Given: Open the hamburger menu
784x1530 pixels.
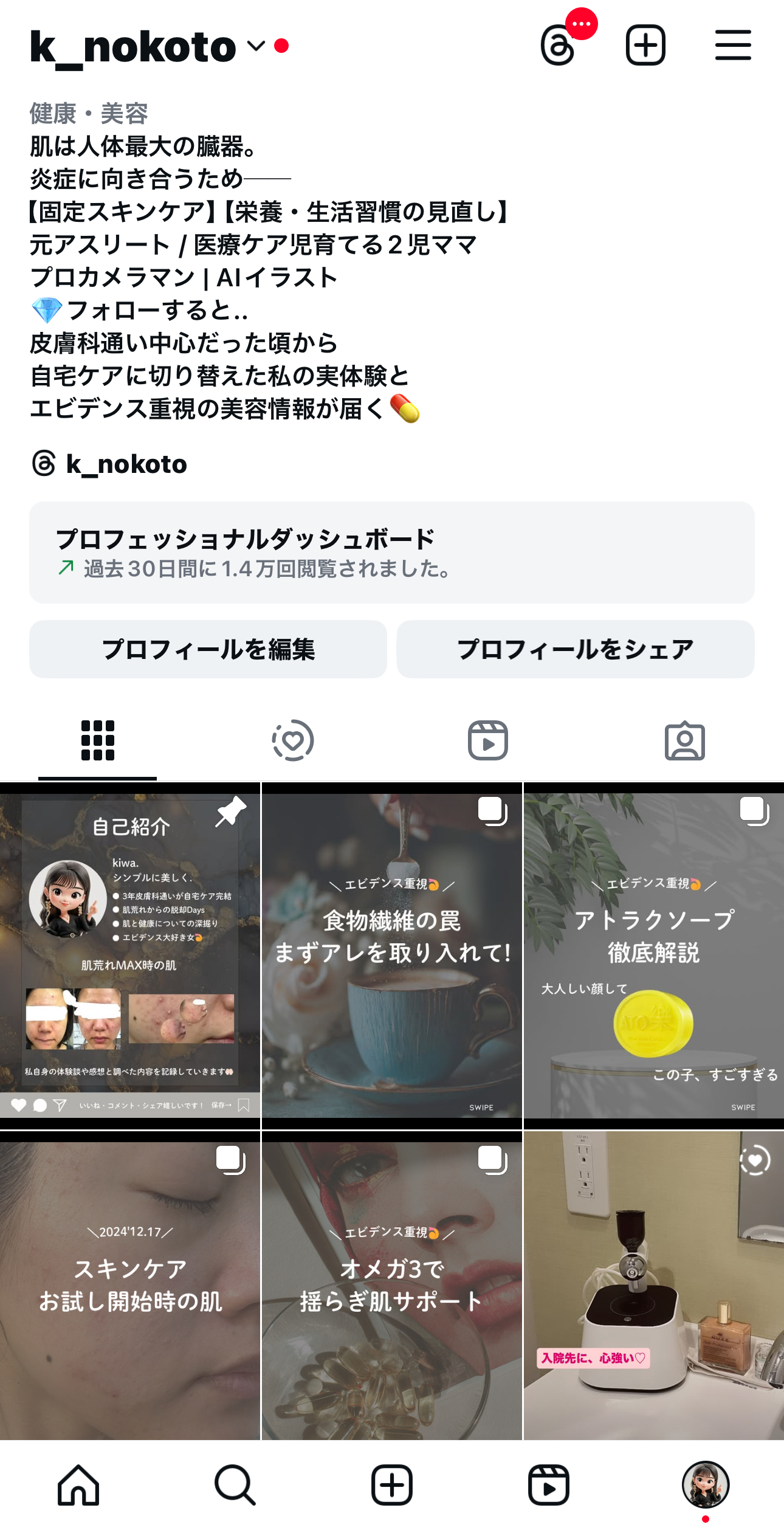Looking at the screenshot, I should click(x=732, y=45).
